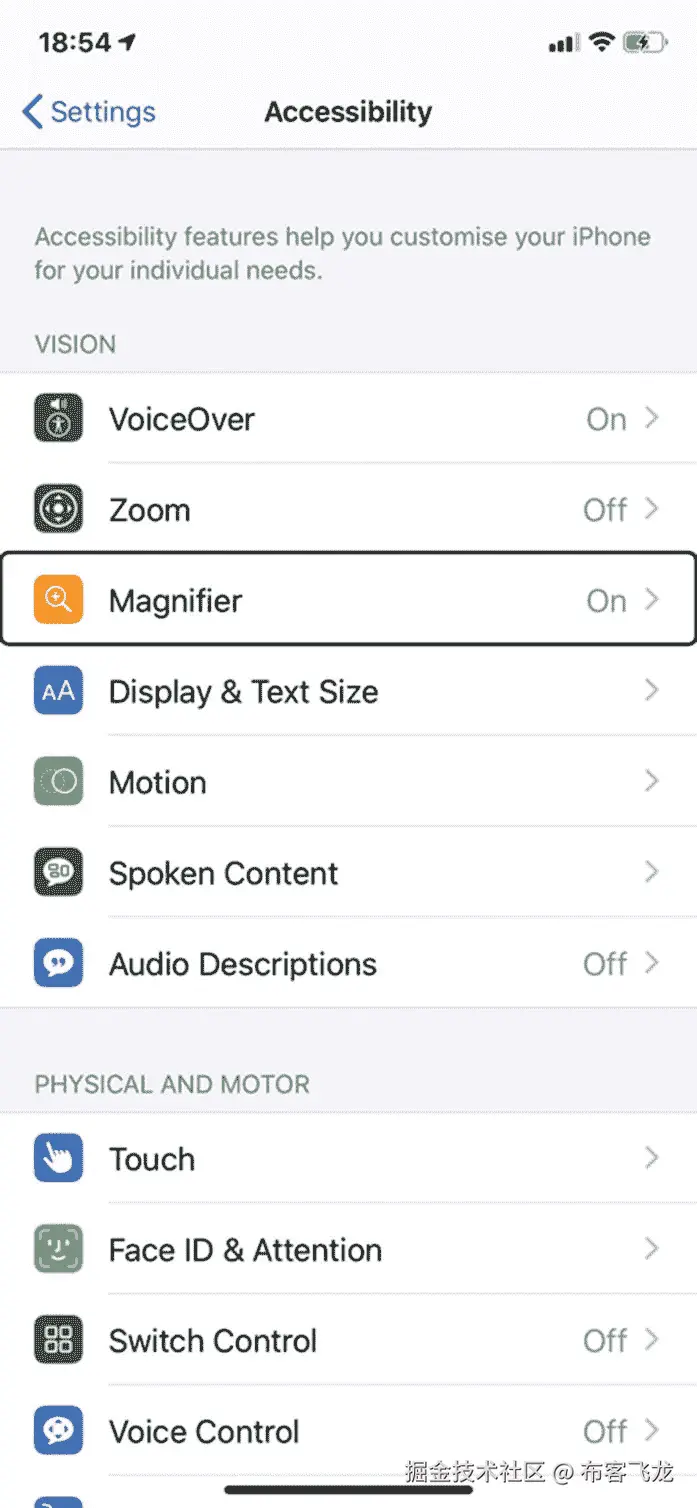Open Audio Descriptions settings

pyautogui.click(x=348, y=964)
